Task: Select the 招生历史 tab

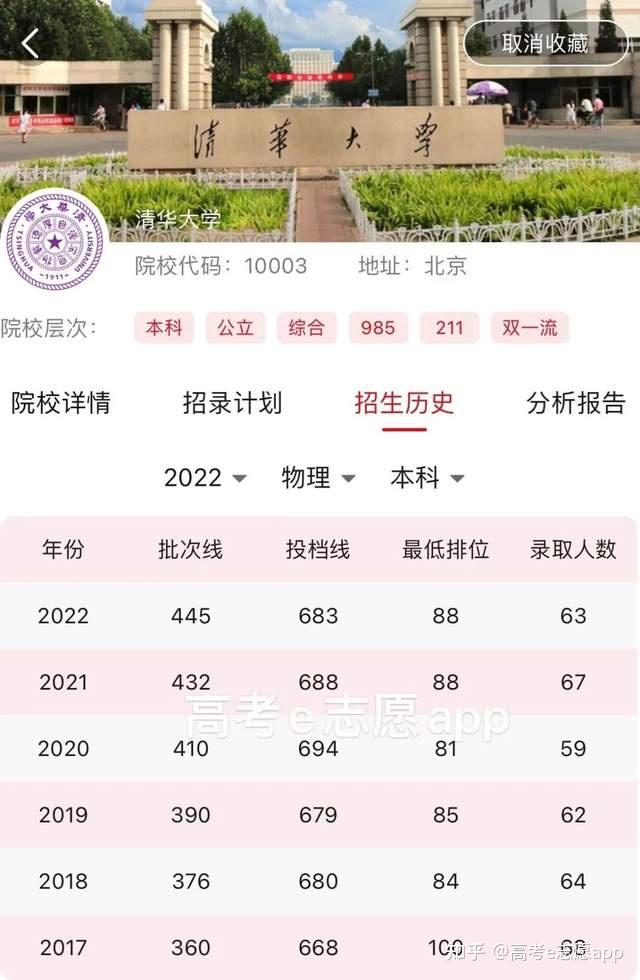Action: coord(404,403)
